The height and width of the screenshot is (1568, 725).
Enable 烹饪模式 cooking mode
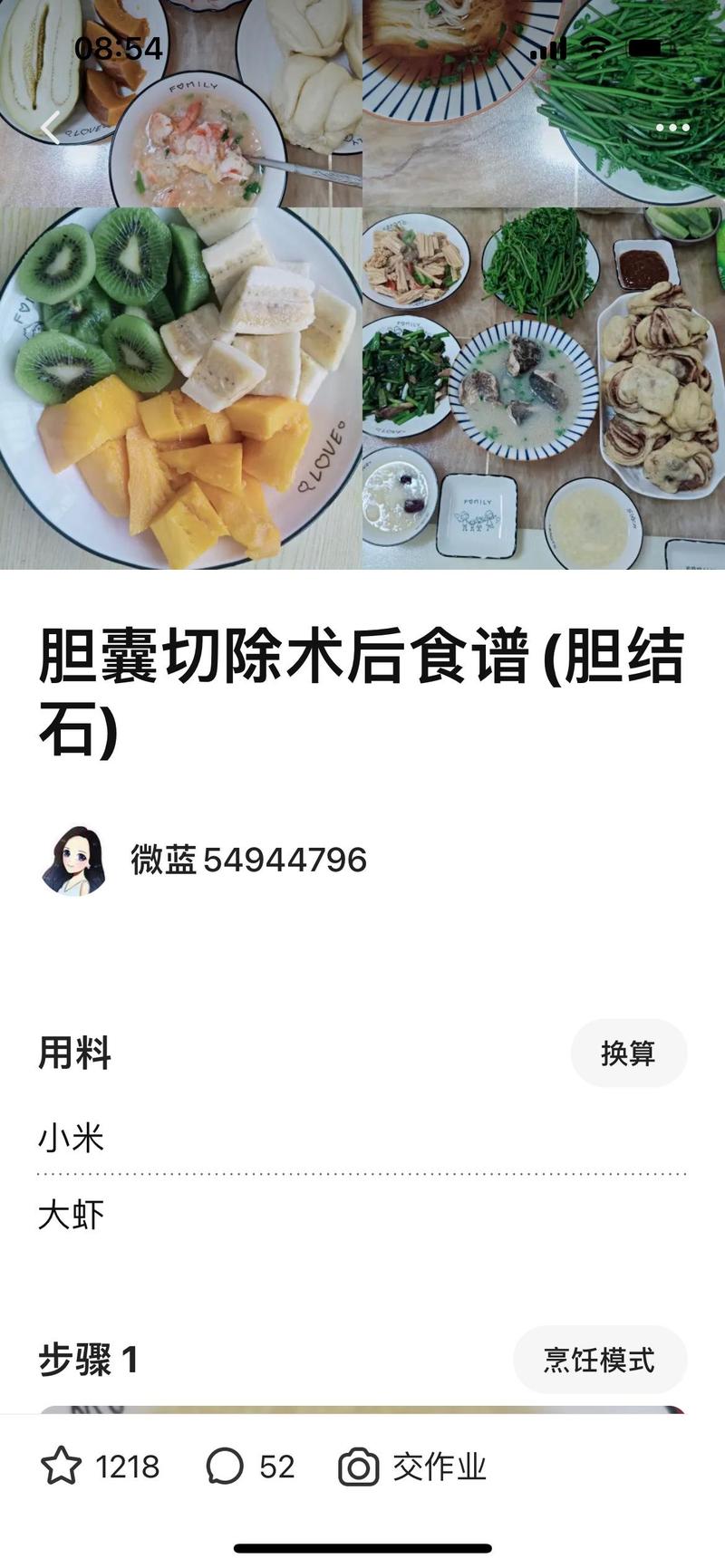click(601, 1358)
